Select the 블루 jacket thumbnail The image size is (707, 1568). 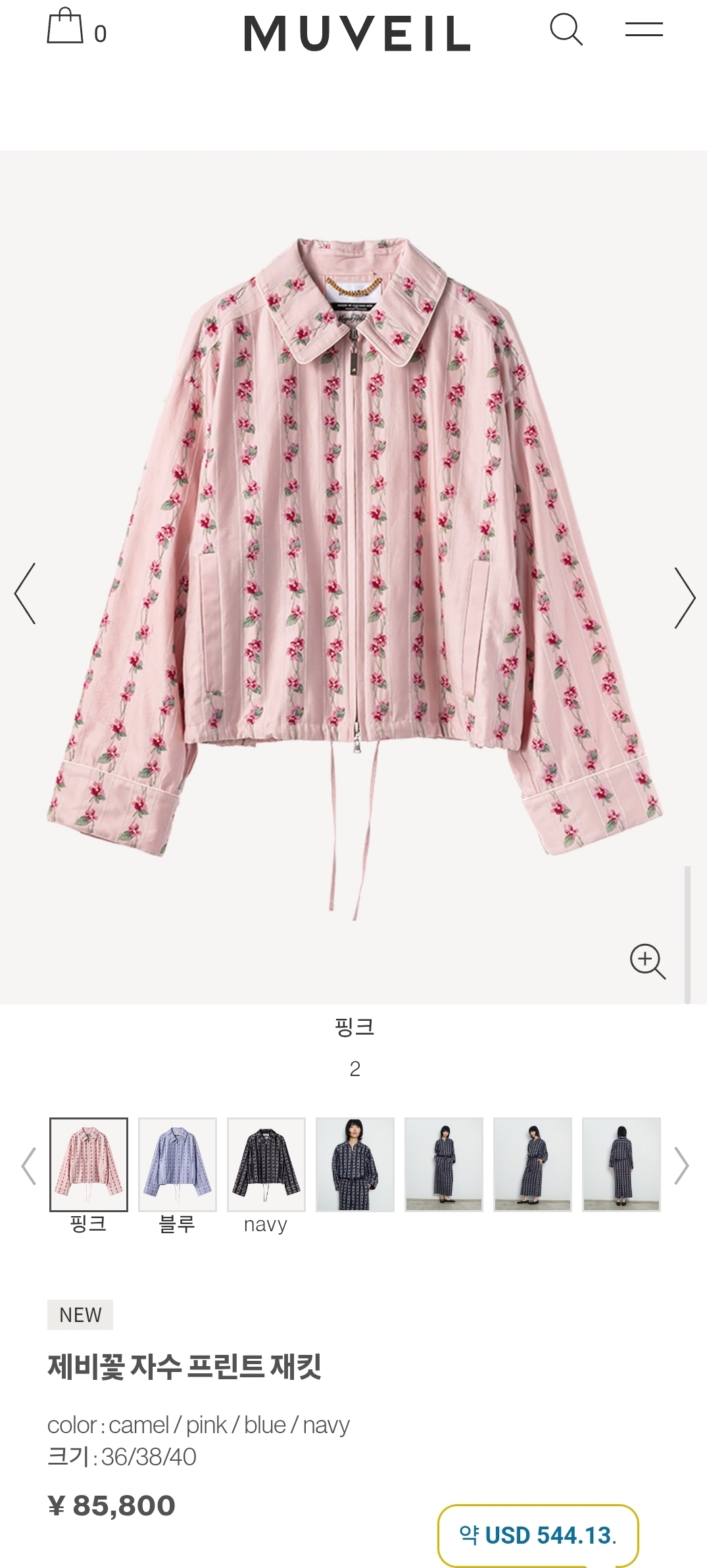tap(178, 1164)
